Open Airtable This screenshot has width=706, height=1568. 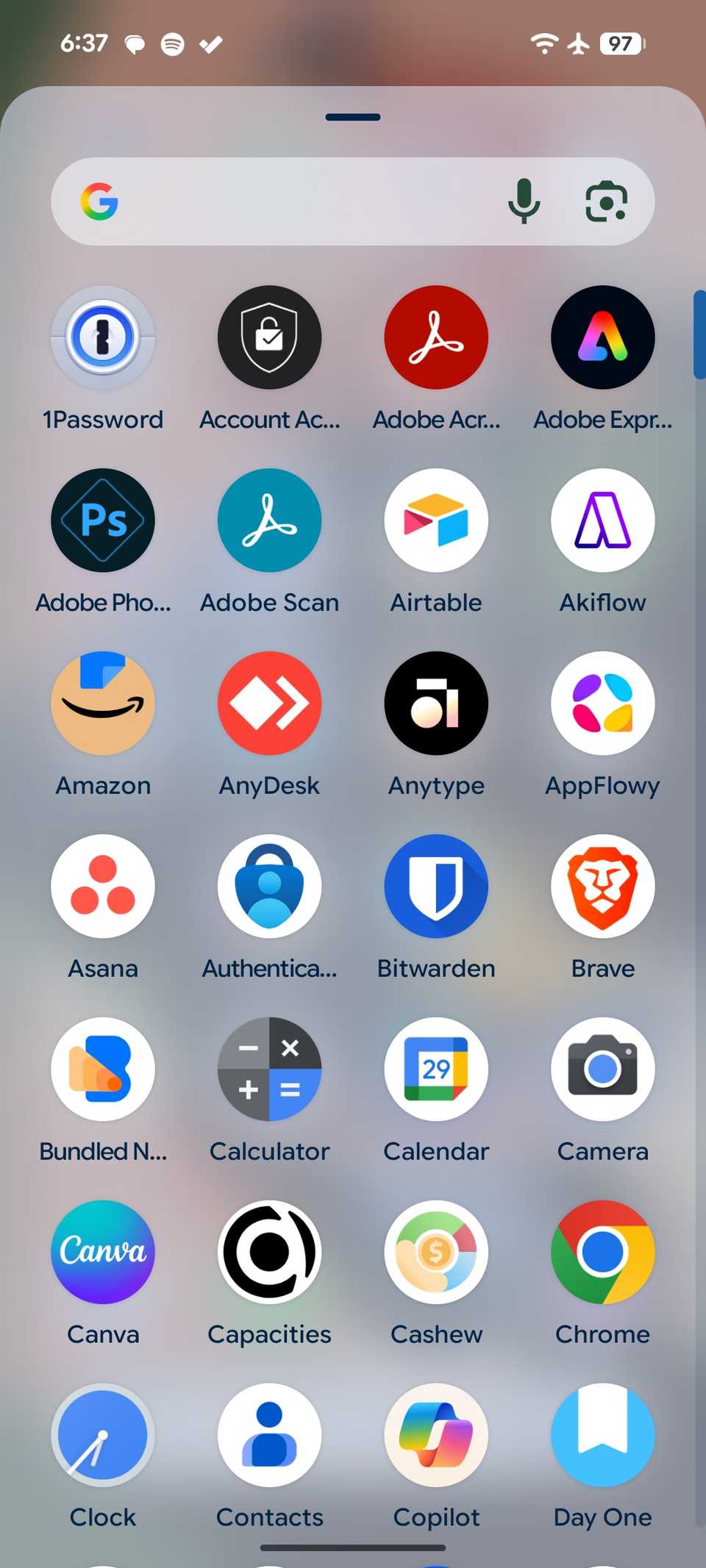[436, 520]
